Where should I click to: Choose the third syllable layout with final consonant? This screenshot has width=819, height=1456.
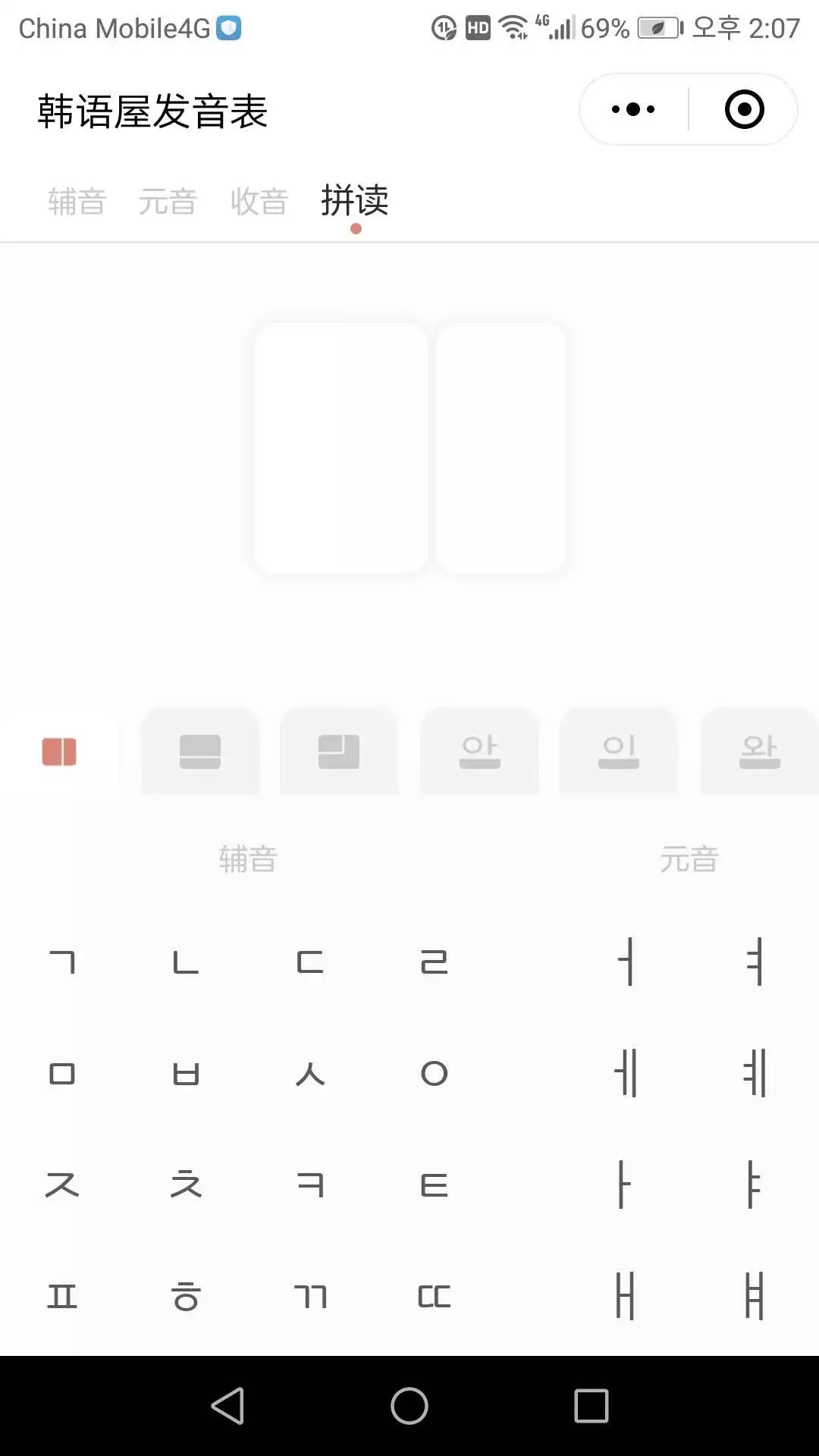point(339,752)
